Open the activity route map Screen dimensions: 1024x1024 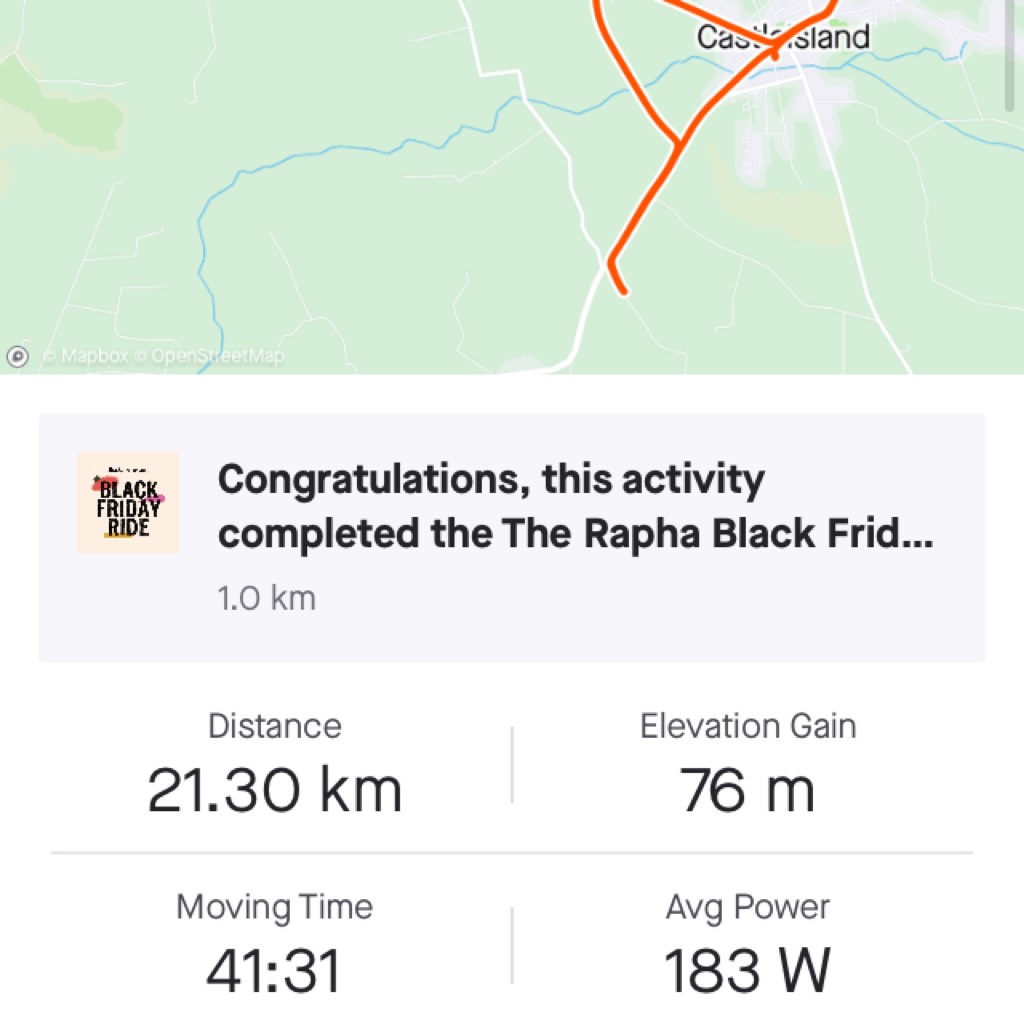[x=400, y=180]
